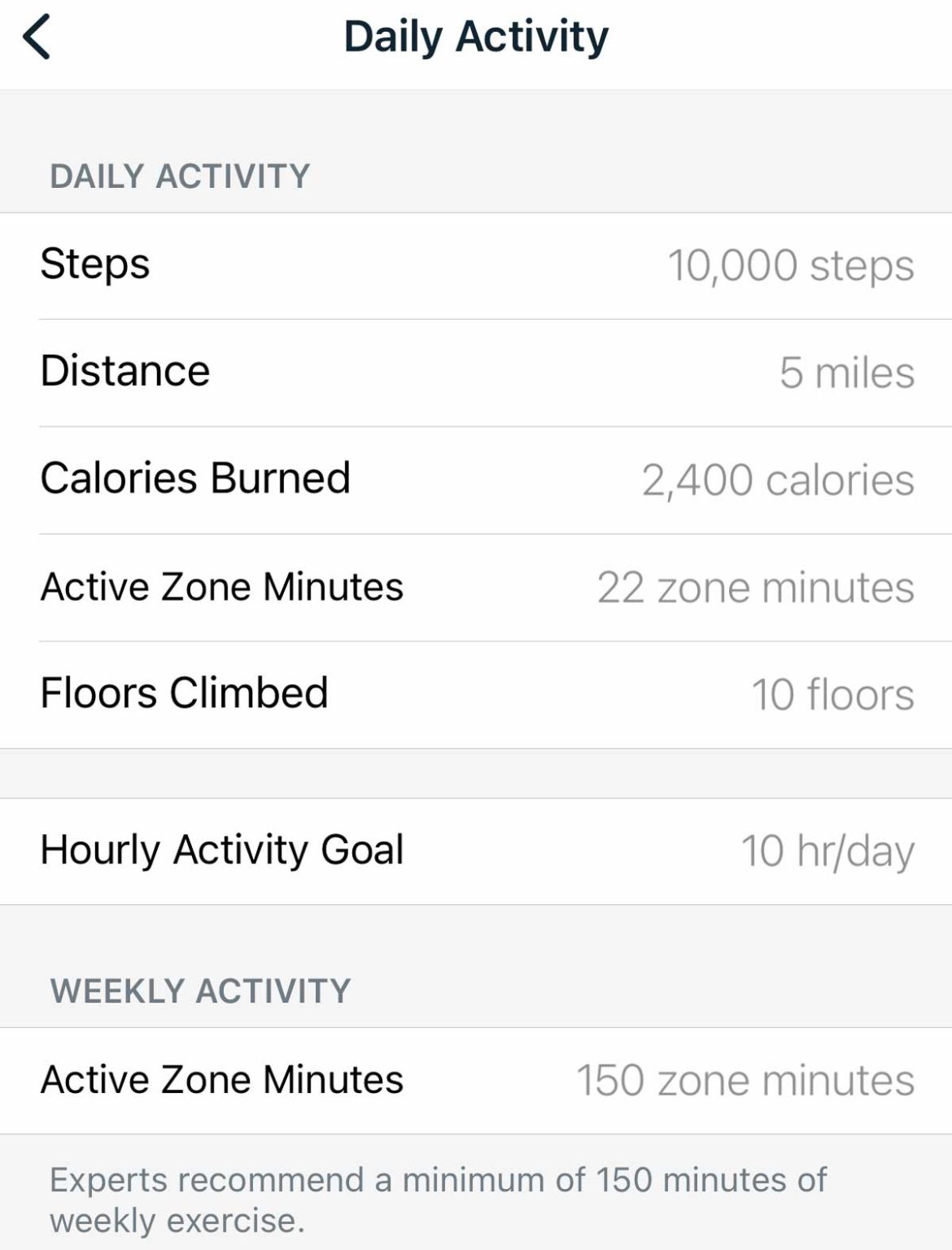Select the WEEKLY ACTIVITY section header

pos(199,990)
